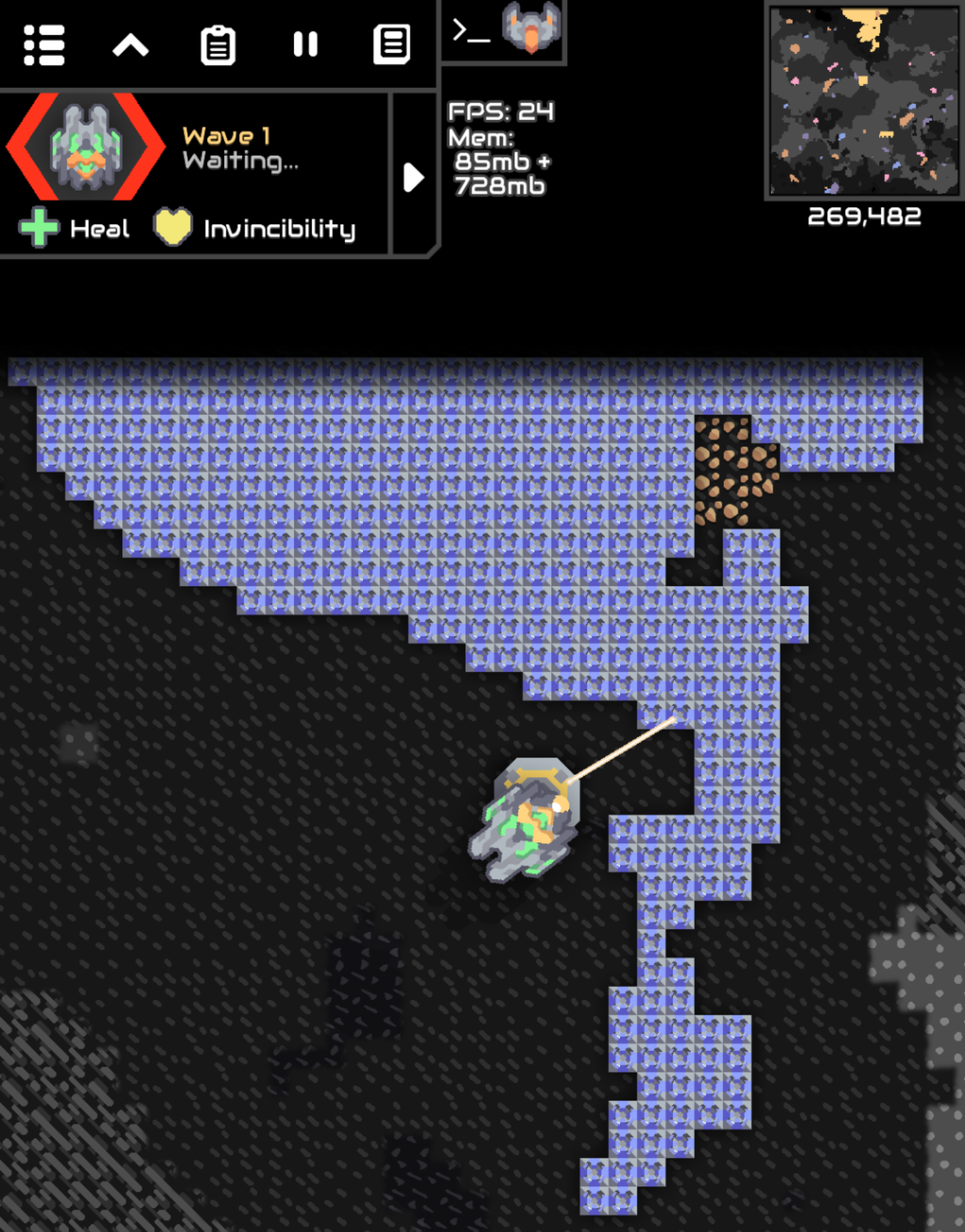Pause the game with the pause icon
The width and height of the screenshot is (965, 1232).
(307, 45)
